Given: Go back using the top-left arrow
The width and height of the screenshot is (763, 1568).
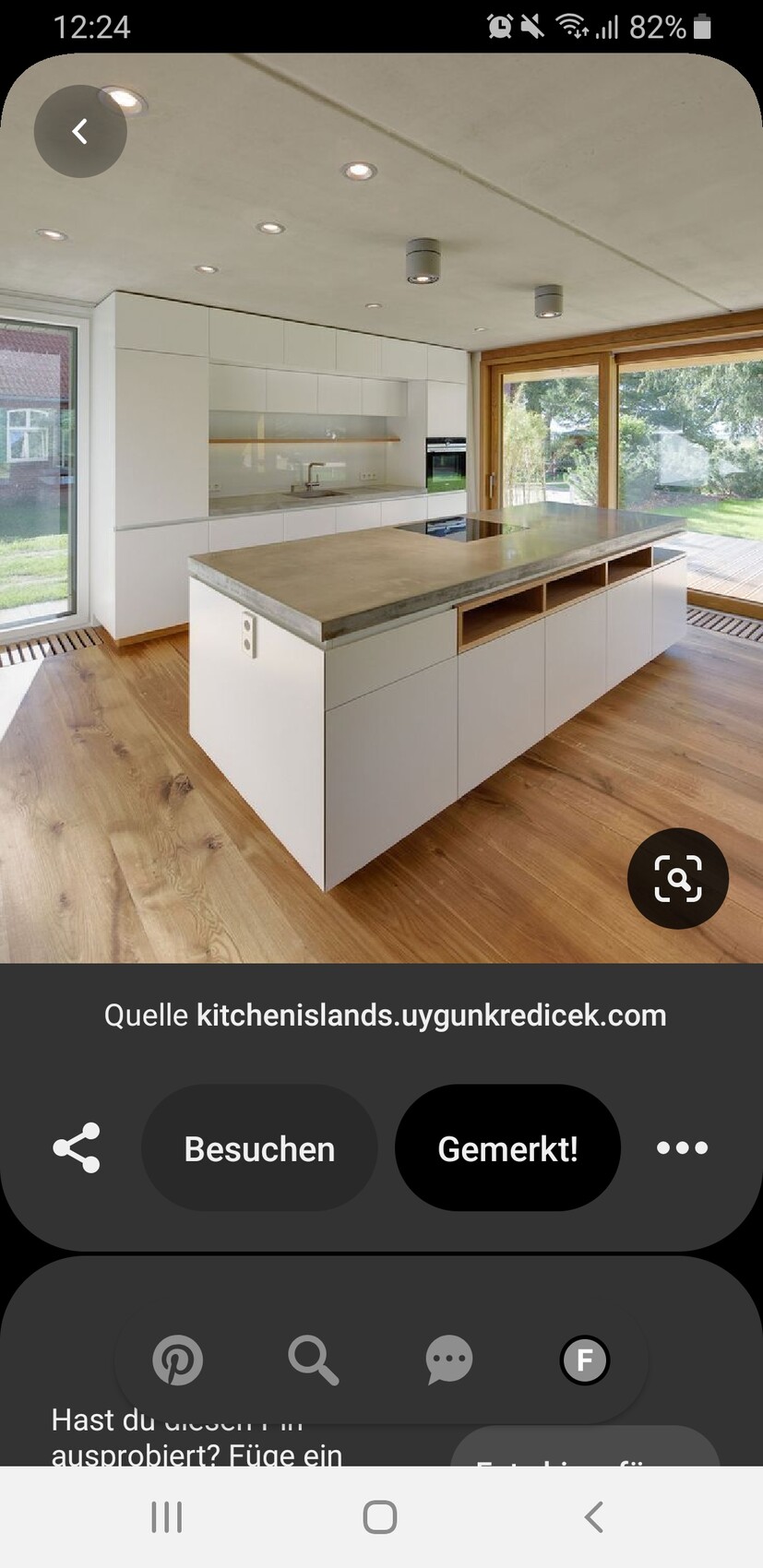Looking at the screenshot, I should tap(80, 132).
